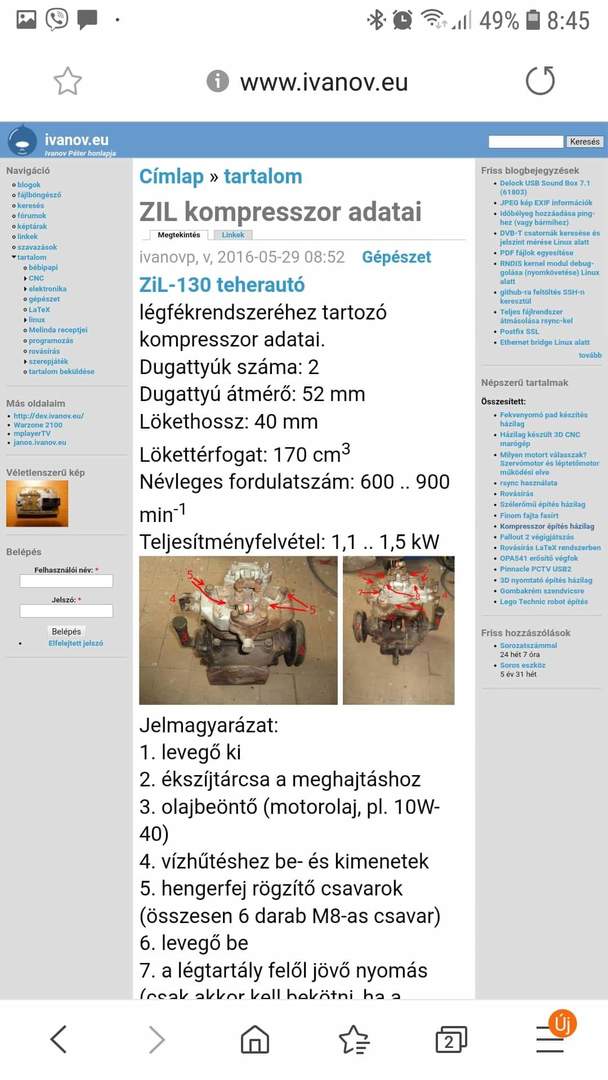Open the blogok navigation link
This screenshot has height=1080, width=608.
29,185
